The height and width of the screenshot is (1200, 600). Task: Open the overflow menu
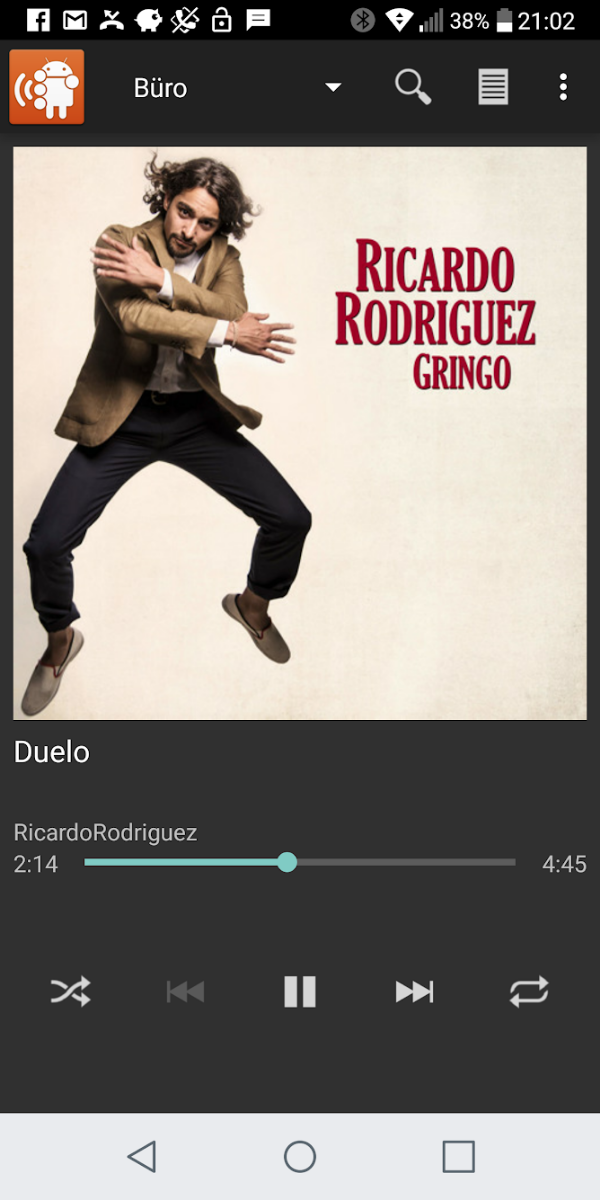tap(563, 87)
